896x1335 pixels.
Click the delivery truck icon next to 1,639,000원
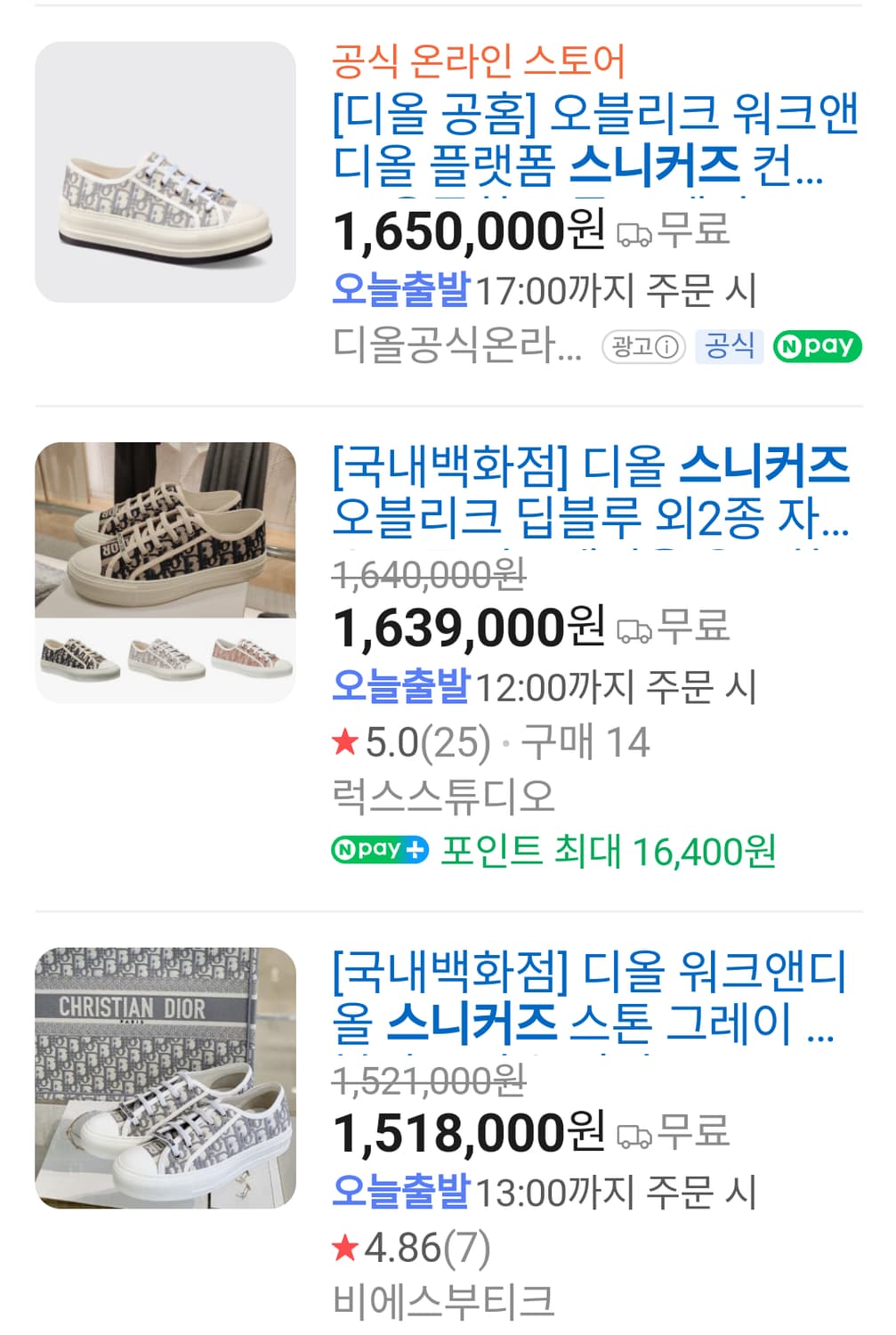click(636, 630)
